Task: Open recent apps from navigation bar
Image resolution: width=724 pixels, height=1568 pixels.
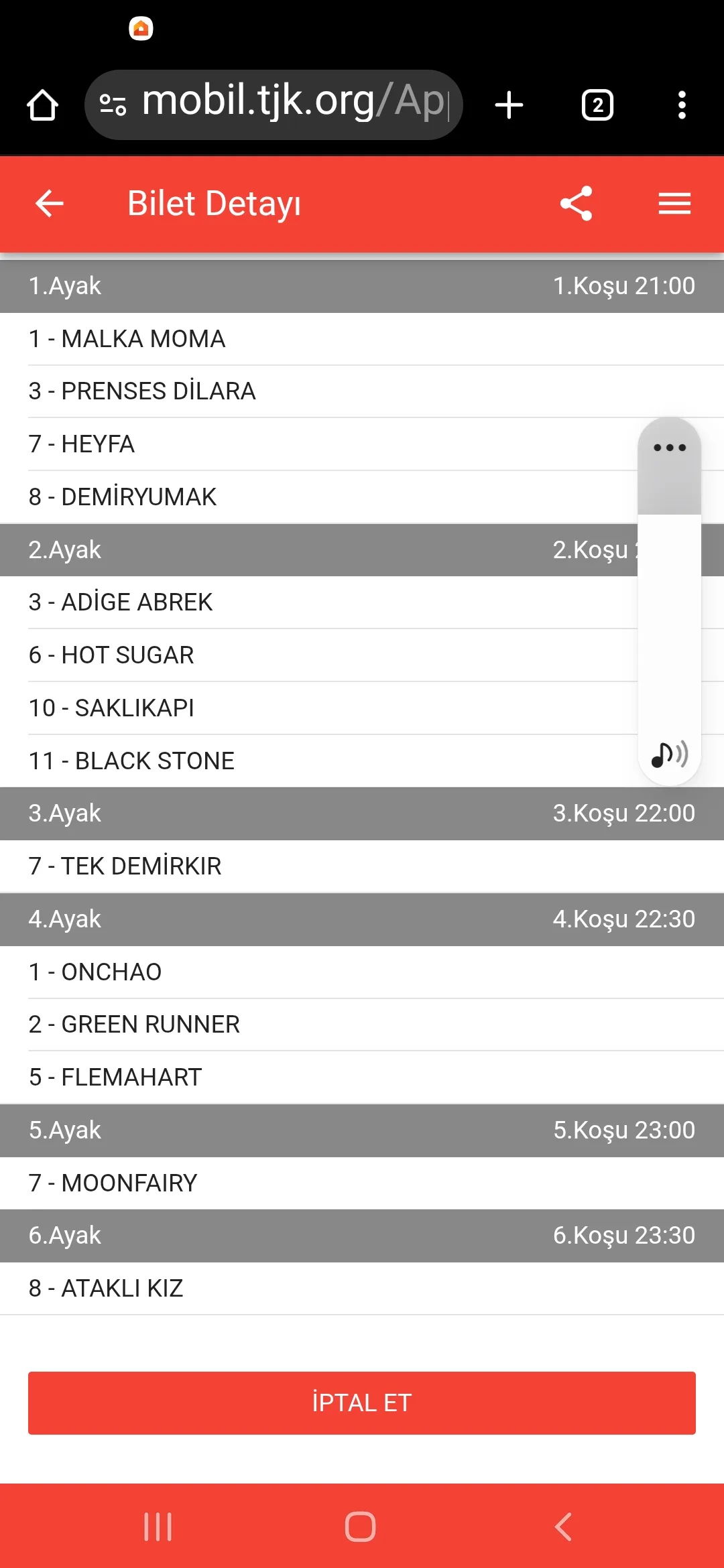Action: [x=158, y=1526]
